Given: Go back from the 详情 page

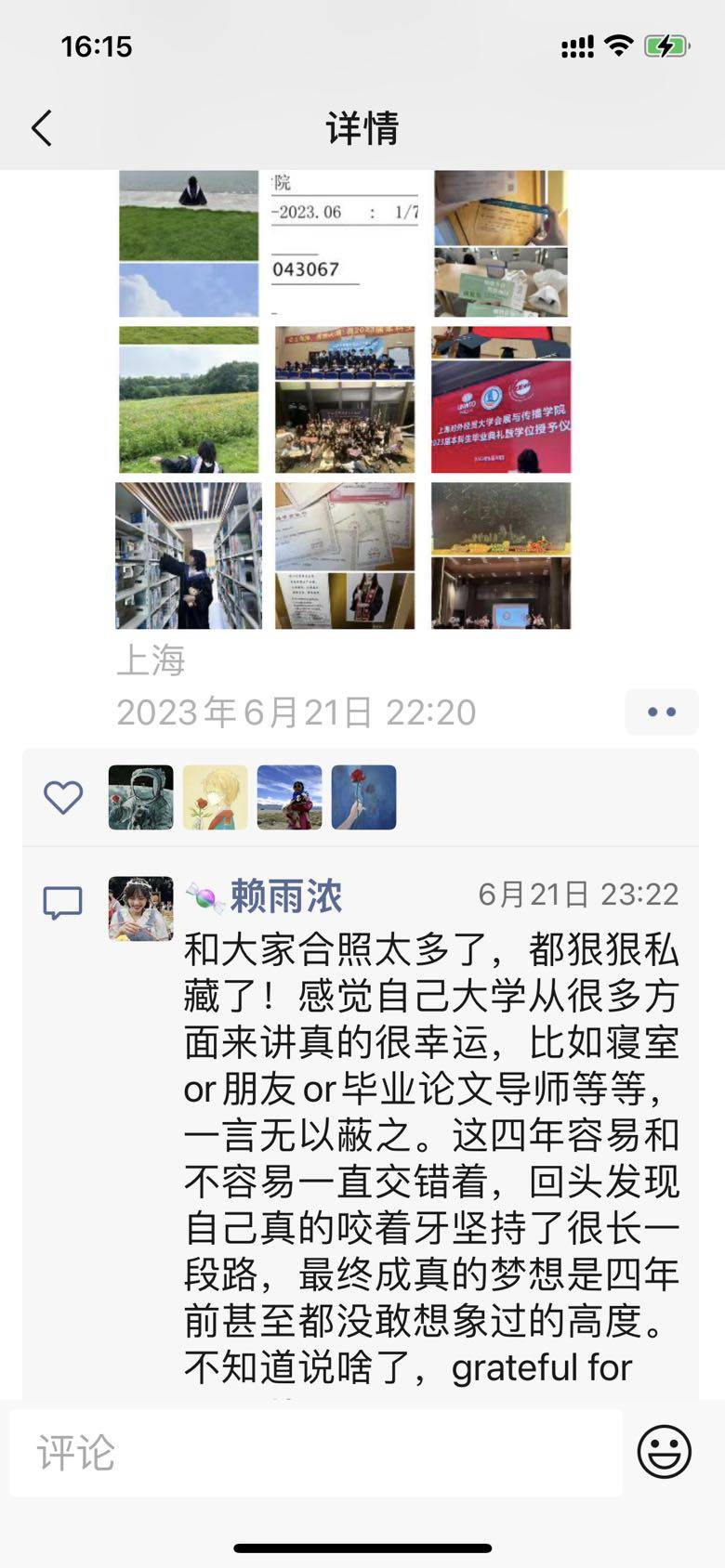Looking at the screenshot, I should click(x=42, y=128).
